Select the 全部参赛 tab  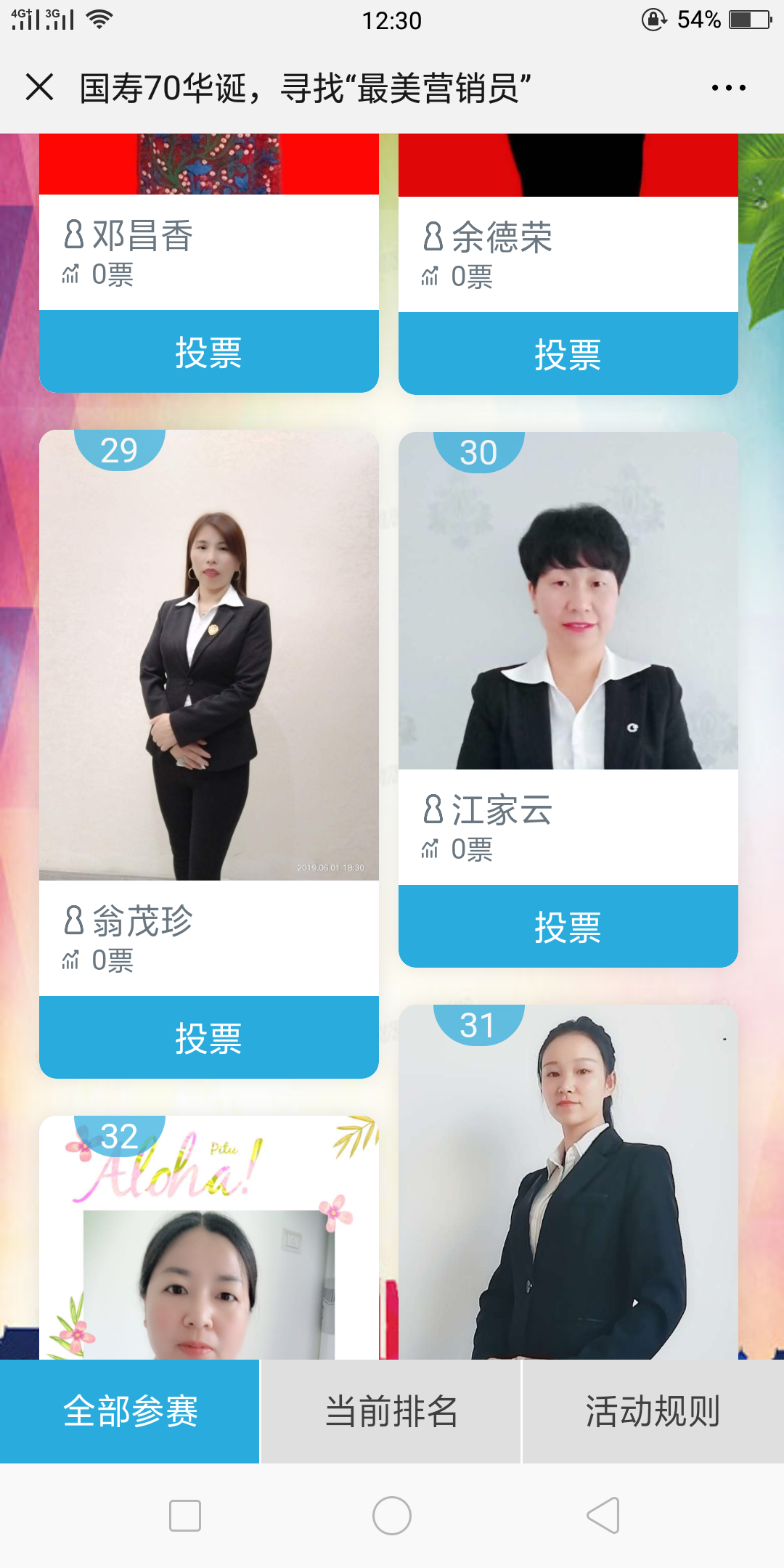[130, 1412]
